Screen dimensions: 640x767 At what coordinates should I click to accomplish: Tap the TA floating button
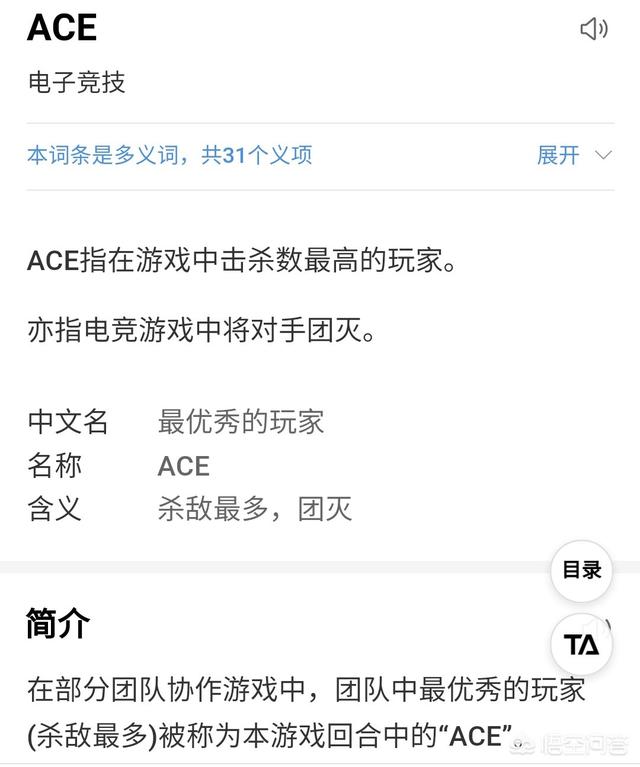click(582, 645)
